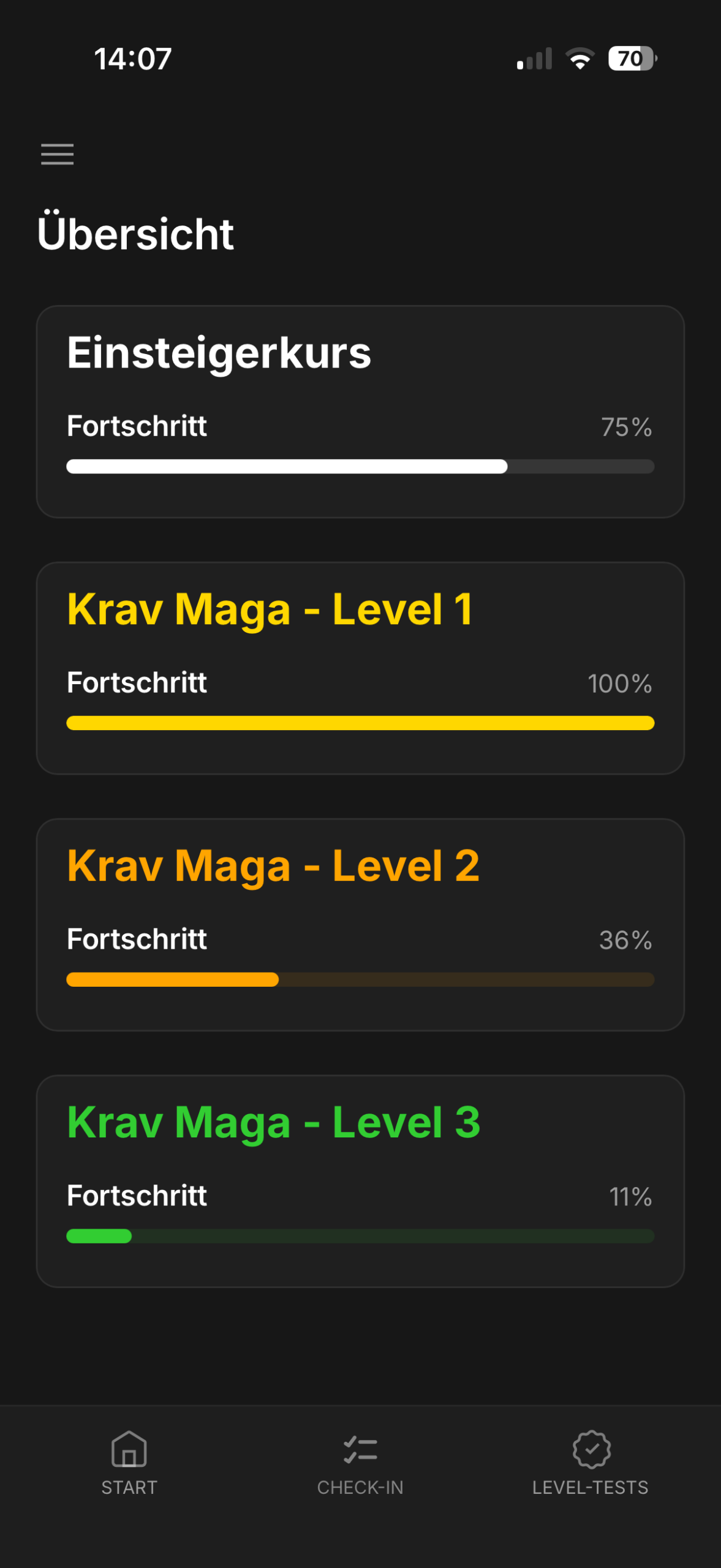This screenshot has width=721, height=1568.
Task: Open the Krav Maga - Level 1 card
Action: (360, 668)
